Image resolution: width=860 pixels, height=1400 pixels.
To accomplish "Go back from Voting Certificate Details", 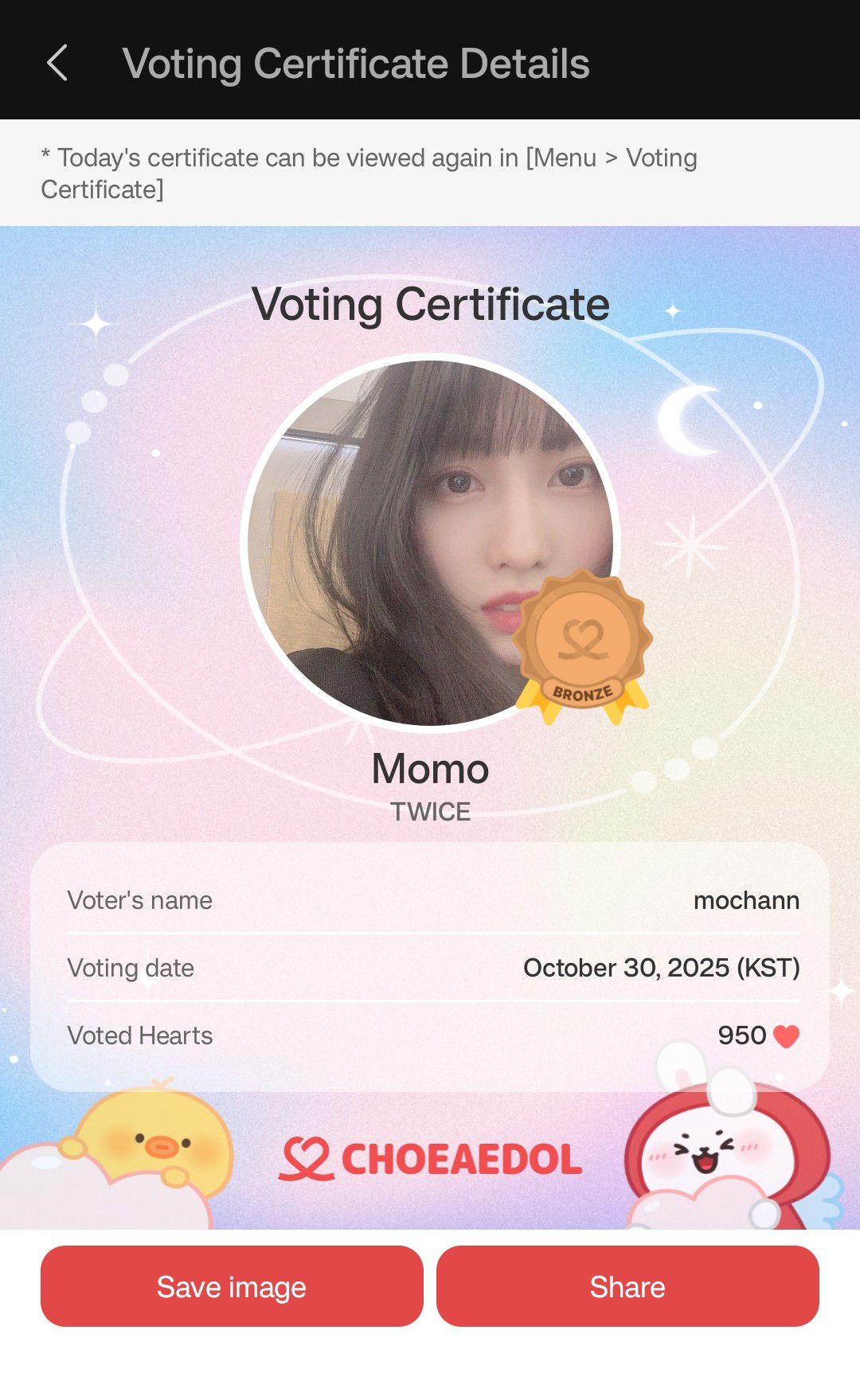I will point(57,63).
